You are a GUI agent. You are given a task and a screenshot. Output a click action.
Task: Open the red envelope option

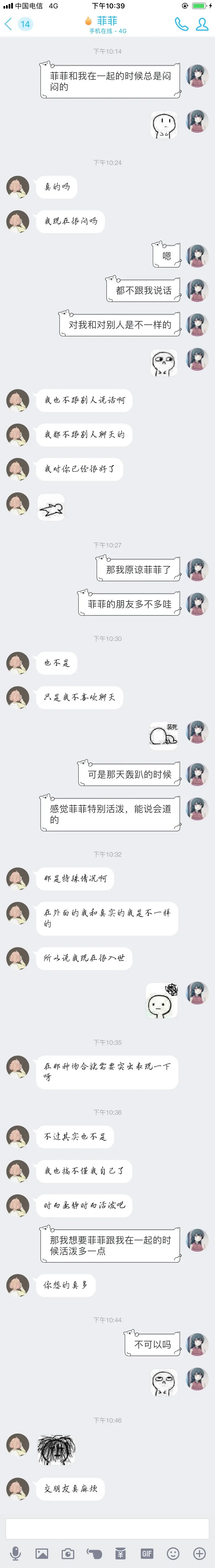click(x=121, y=1553)
